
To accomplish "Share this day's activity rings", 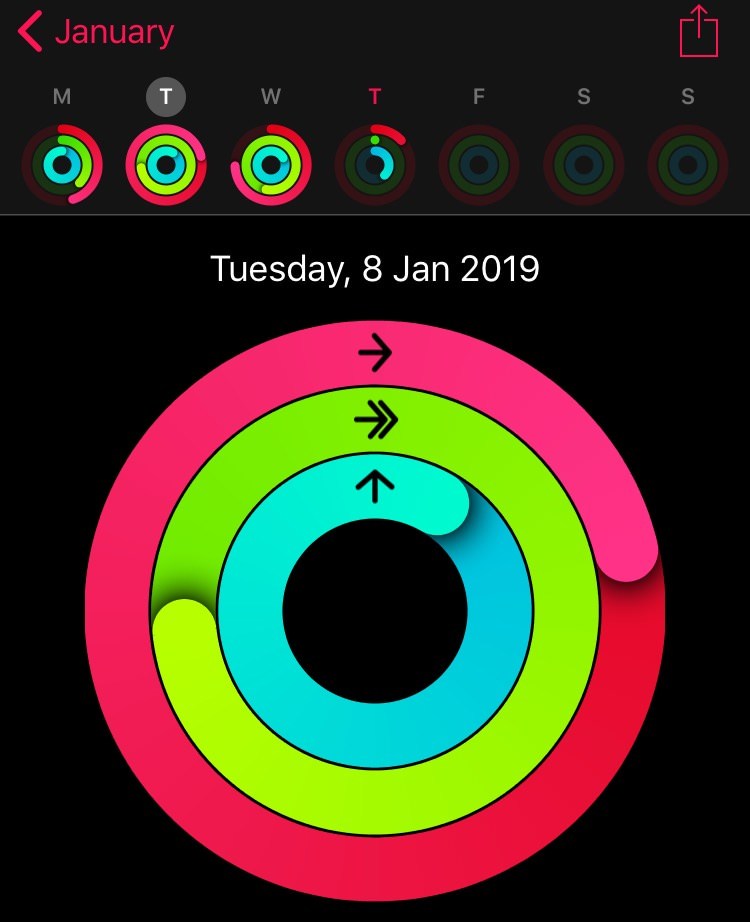I will click(699, 32).
